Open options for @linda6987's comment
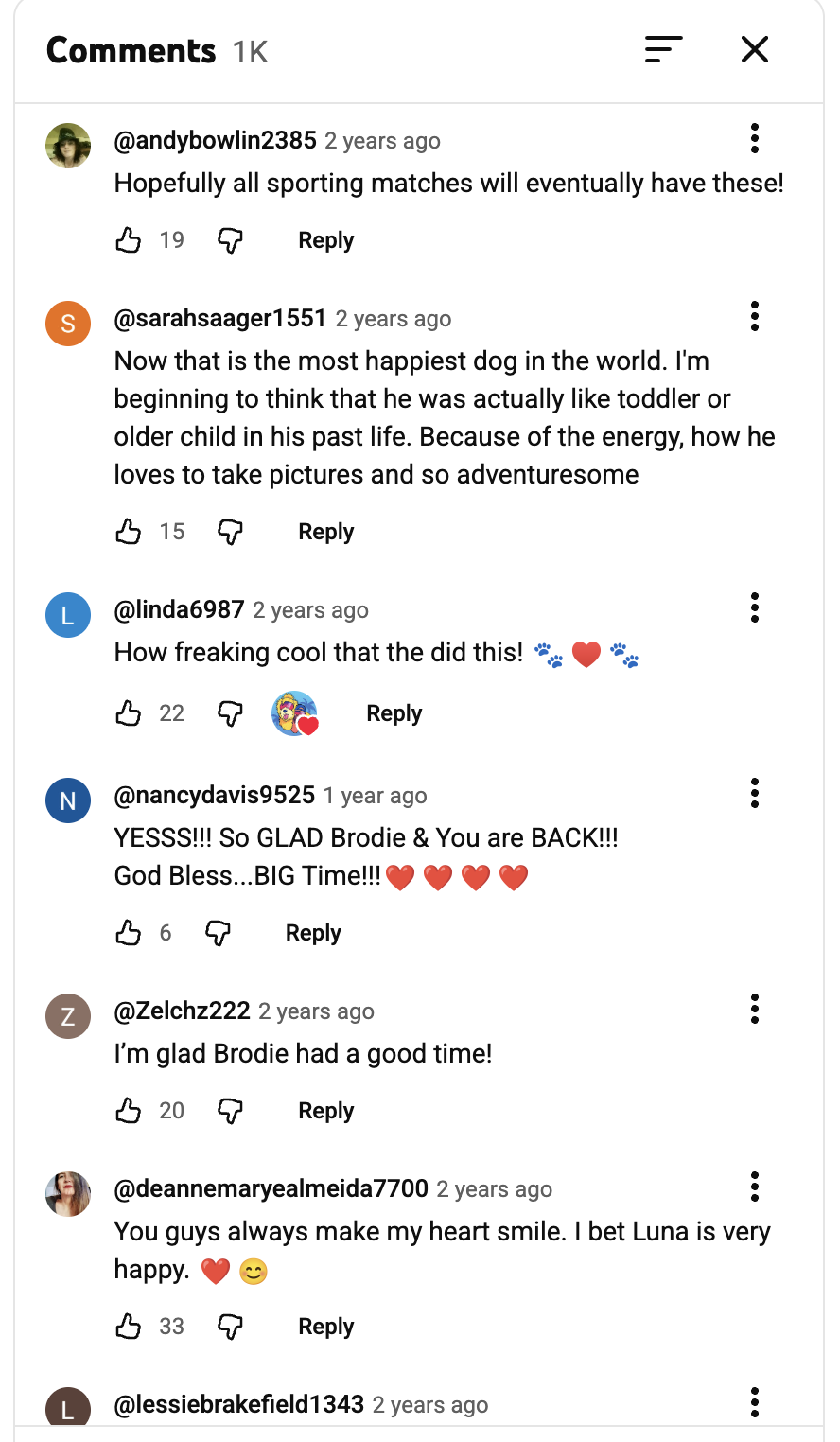 tap(754, 607)
